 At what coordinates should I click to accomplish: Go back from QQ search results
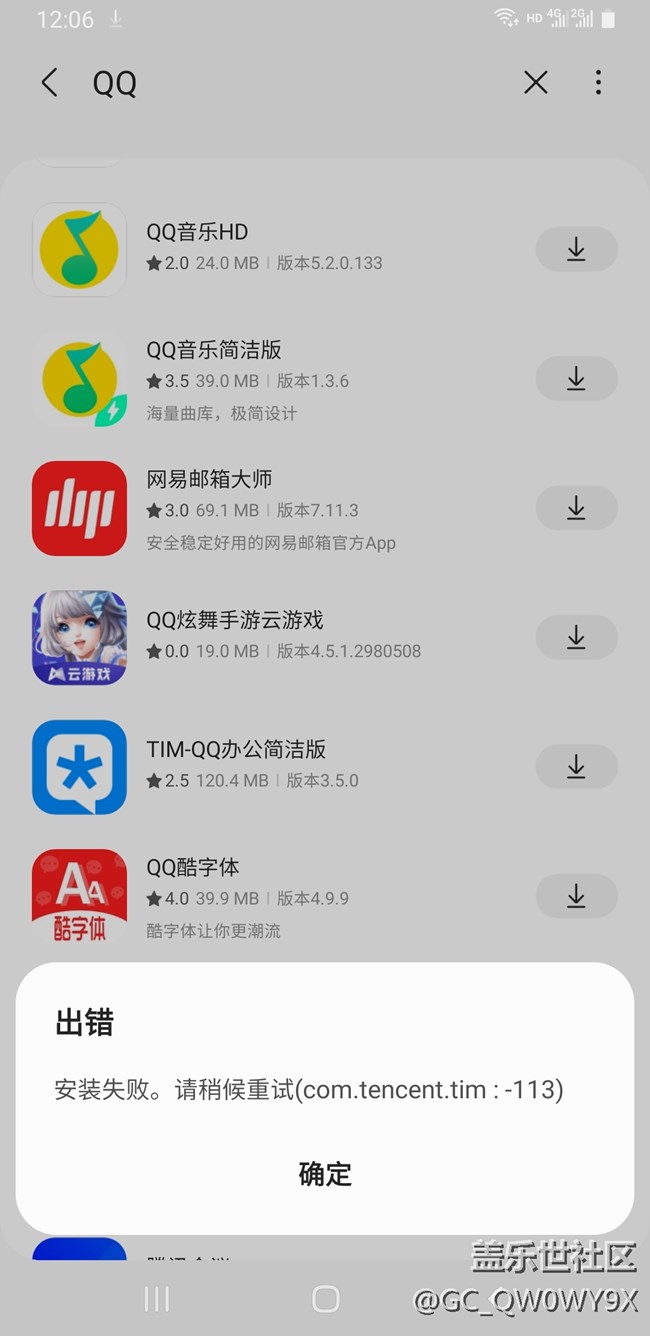pos(49,83)
